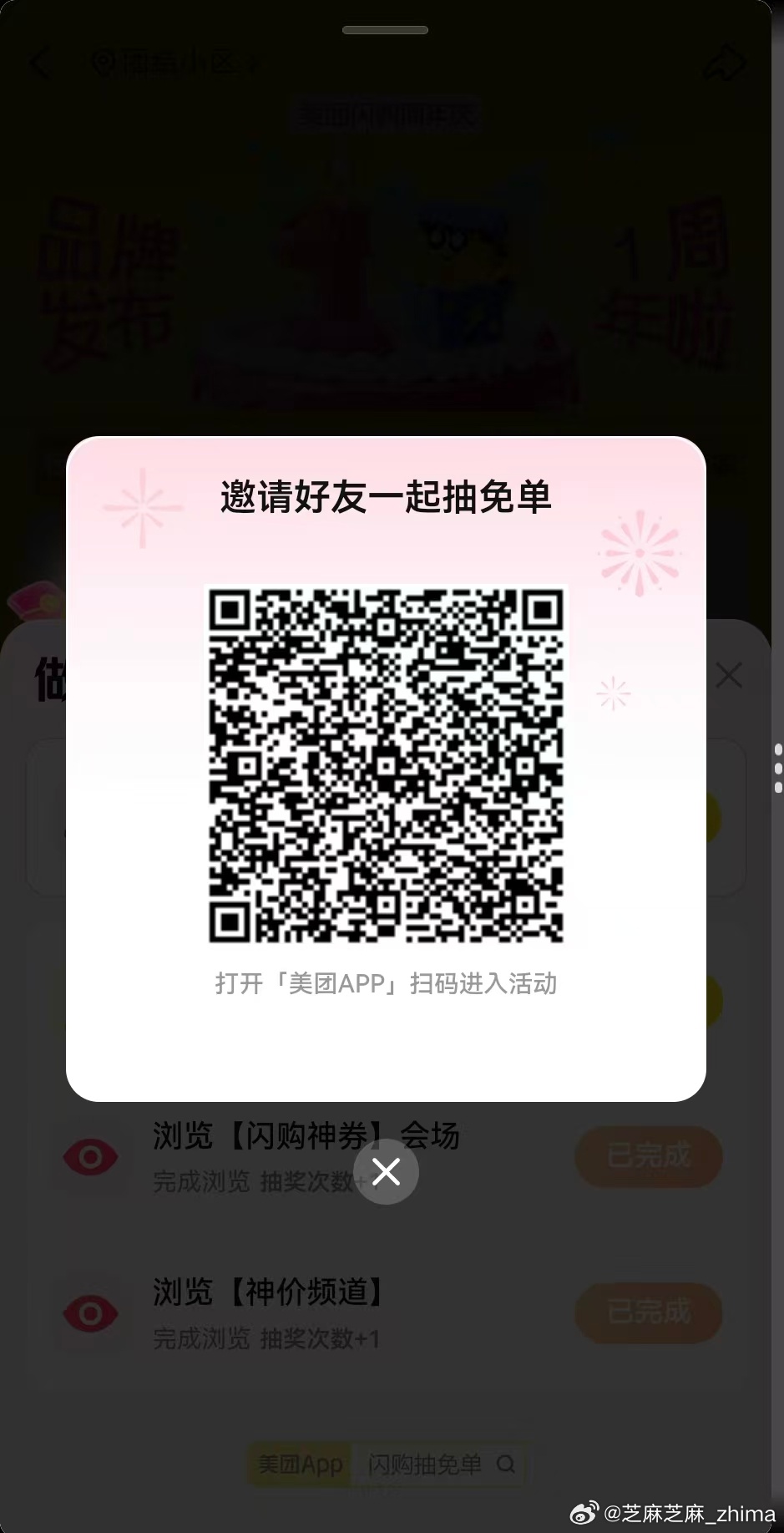Image resolution: width=784 pixels, height=1533 pixels.
Task: Dismiss the invite friends QR code popup
Action: click(386, 1171)
